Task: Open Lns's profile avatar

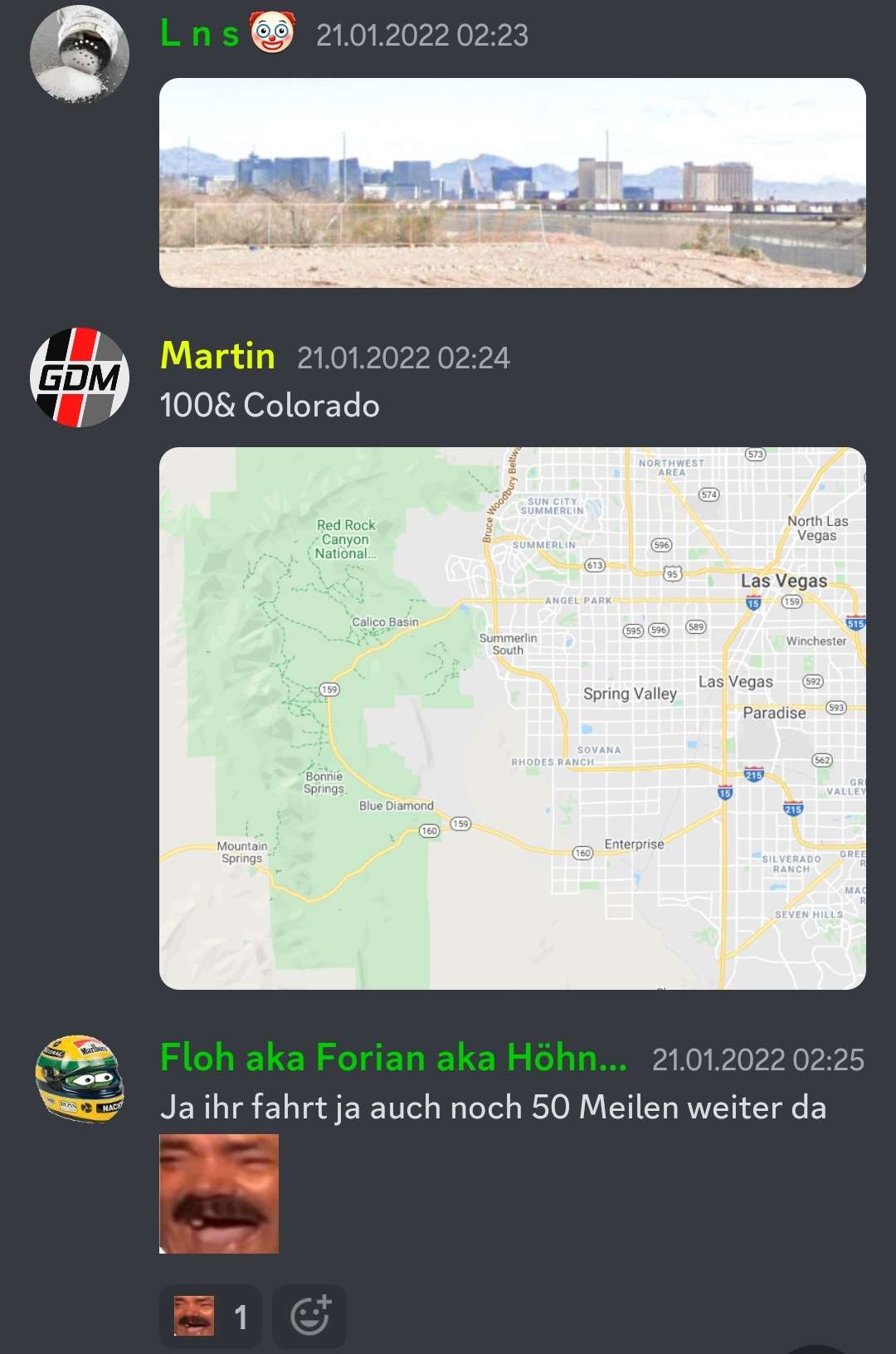Action: pos(80,55)
